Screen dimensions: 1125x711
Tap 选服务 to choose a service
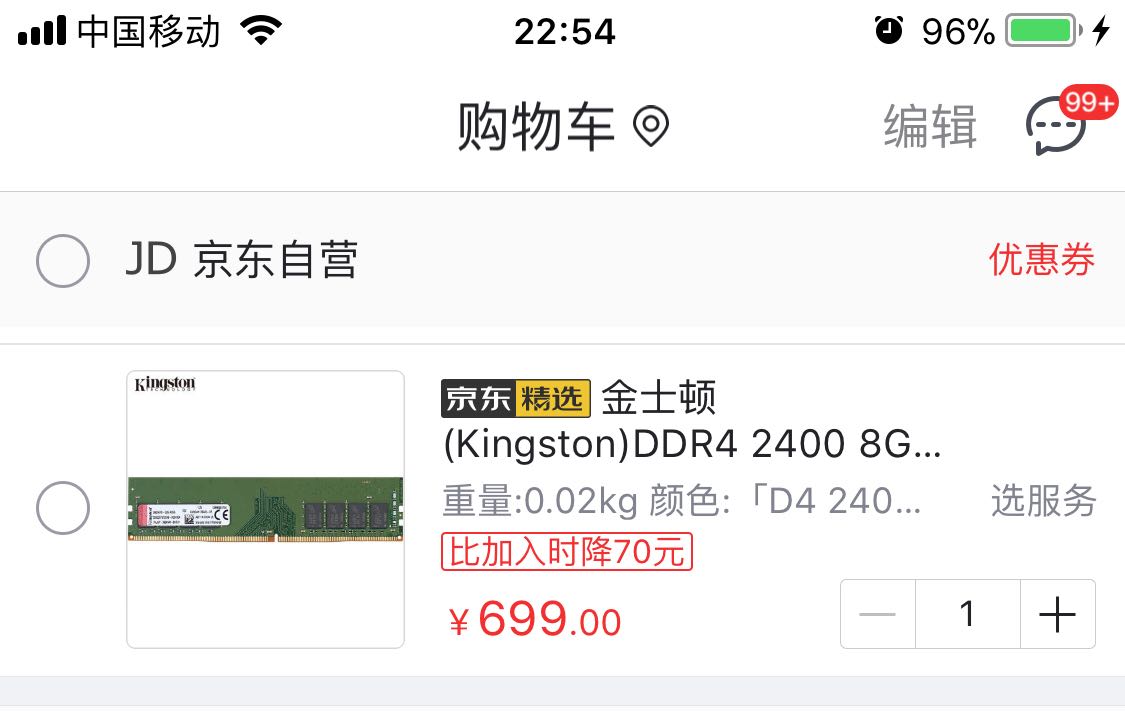[x=1043, y=501]
